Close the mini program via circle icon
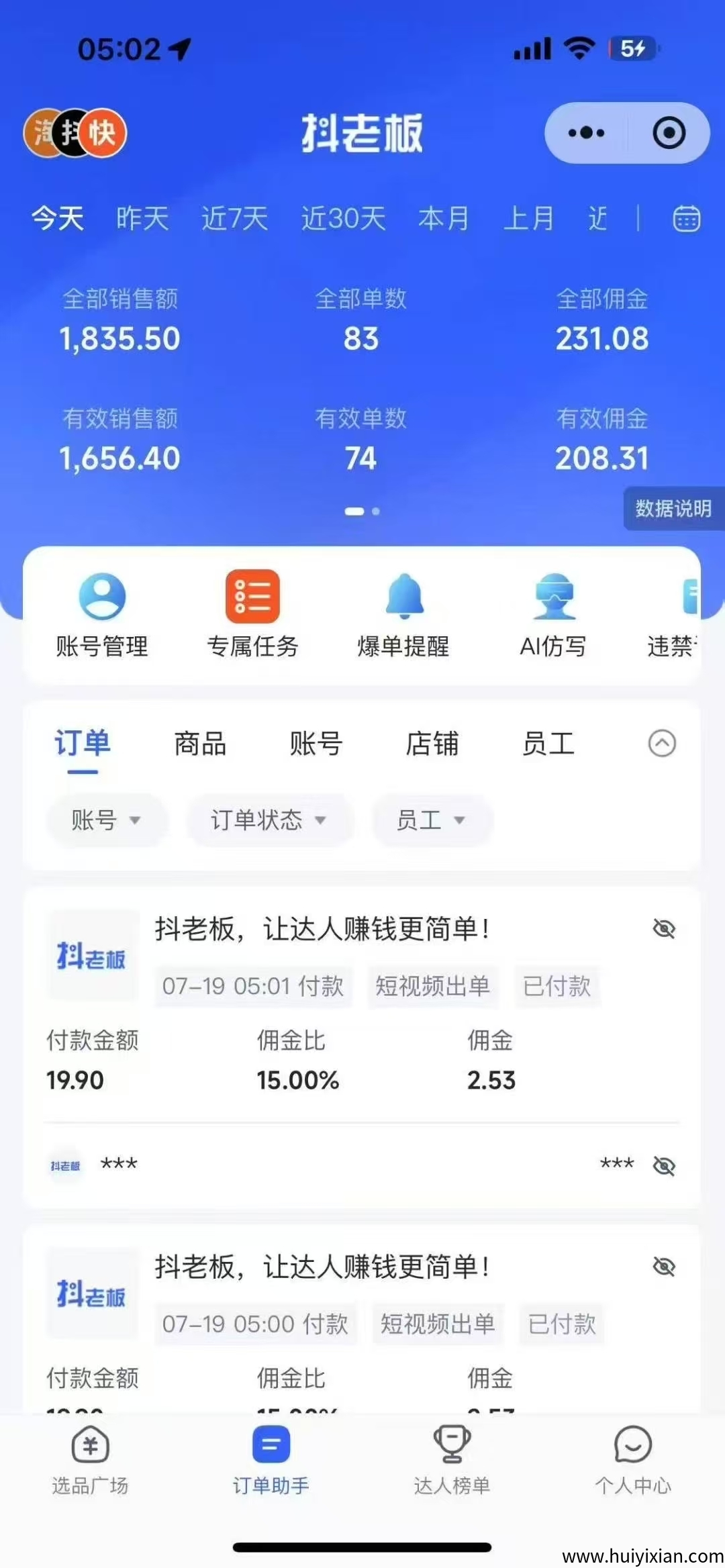This screenshot has width=725, height=1568. tap(669, 133)
